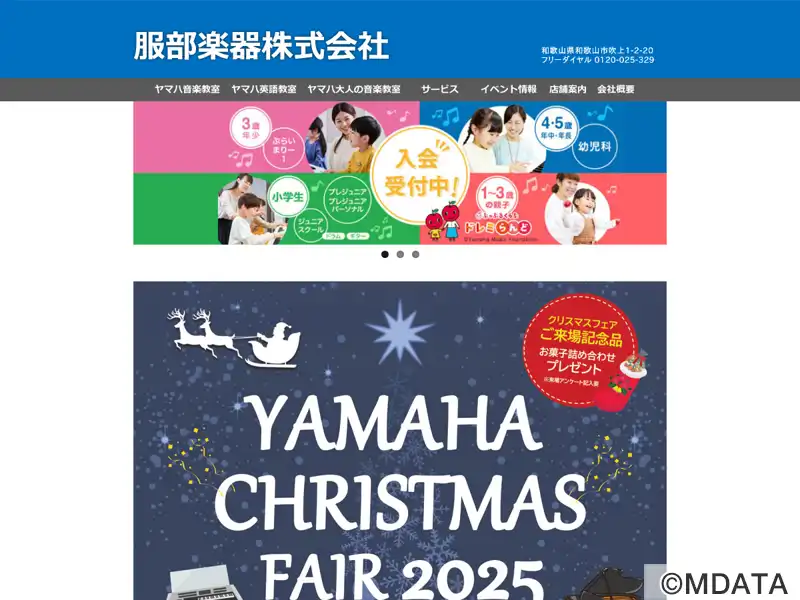Open 店舗案内 from the navigation bar
The image size is (800, 600).
pyautogui.click(x=567, y=89)
